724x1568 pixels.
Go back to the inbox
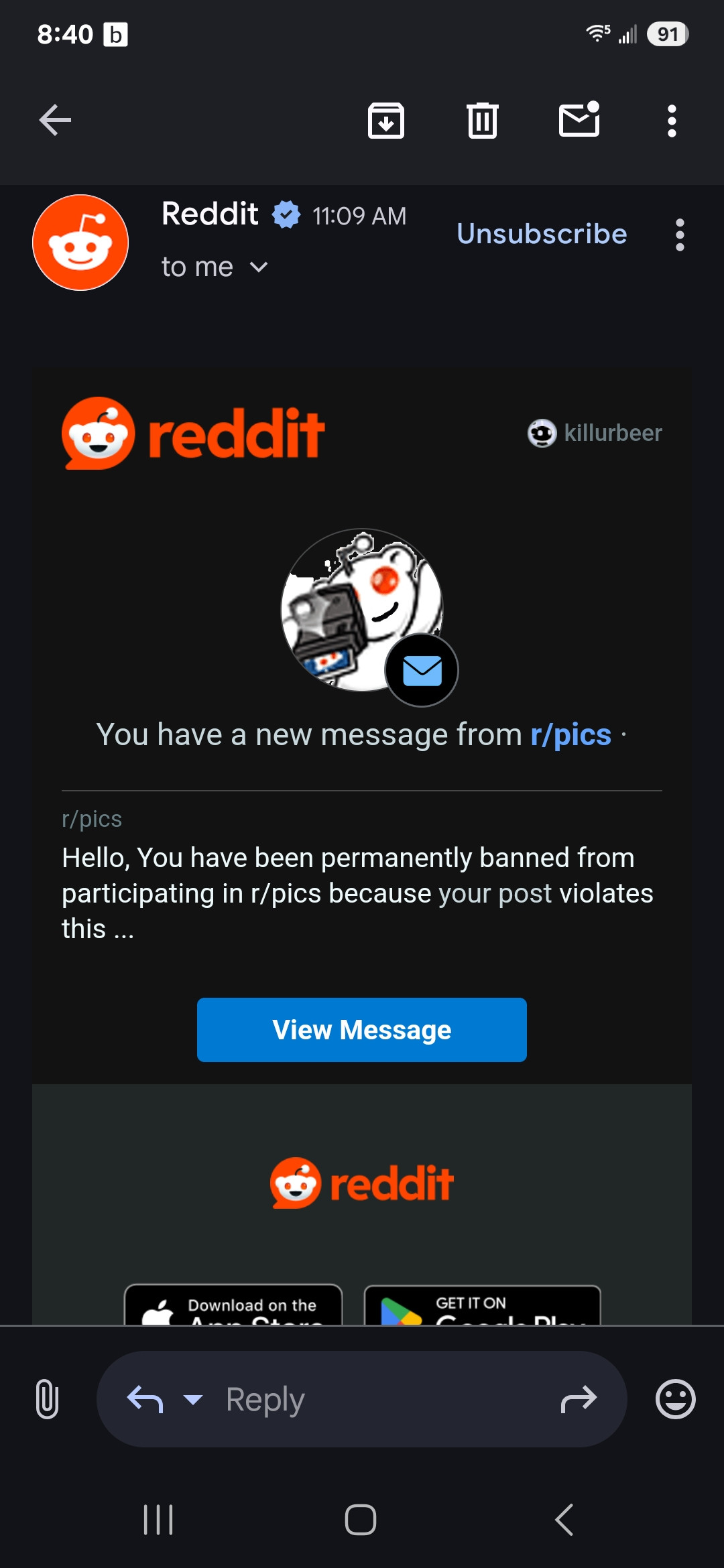coord(55,121)
